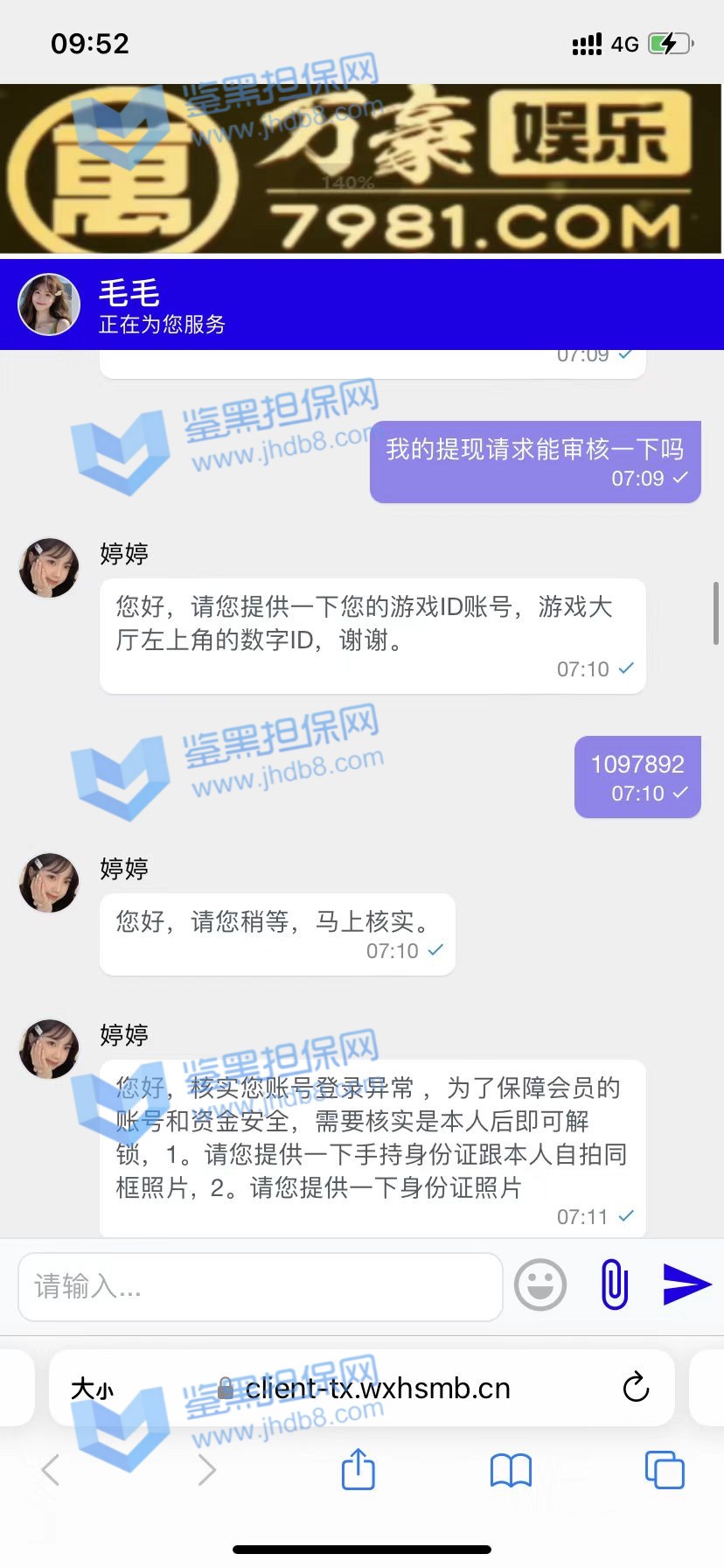Reload the page
724x1568 pixels.
coord(636,1388)
